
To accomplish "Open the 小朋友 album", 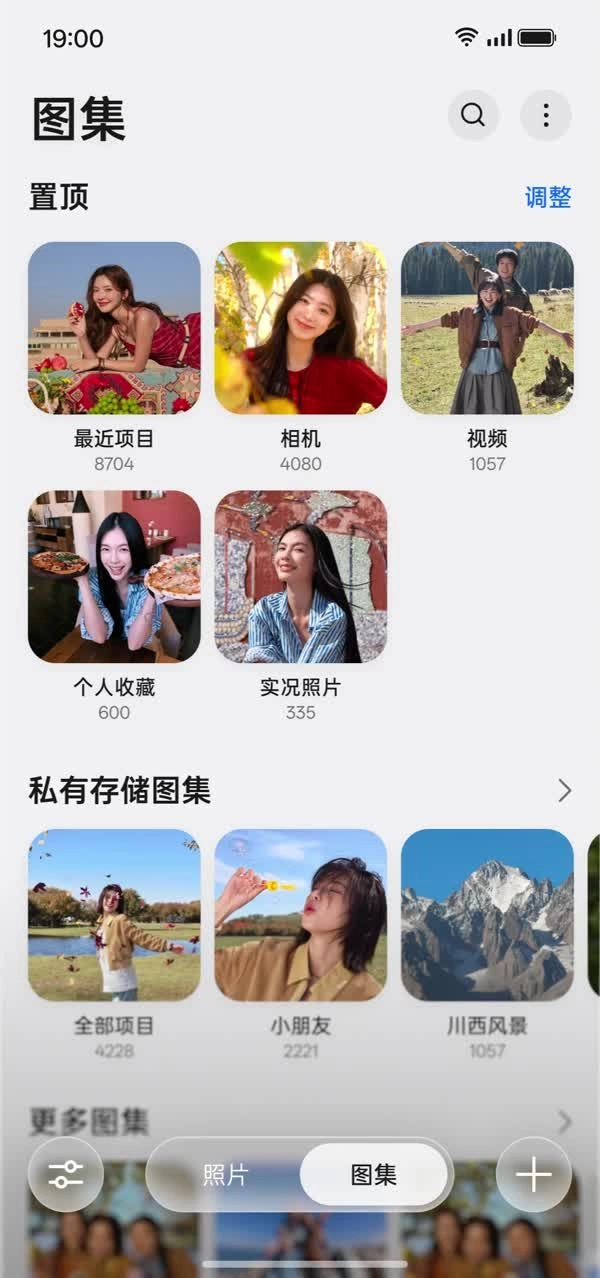I will [x=300, y=915].
